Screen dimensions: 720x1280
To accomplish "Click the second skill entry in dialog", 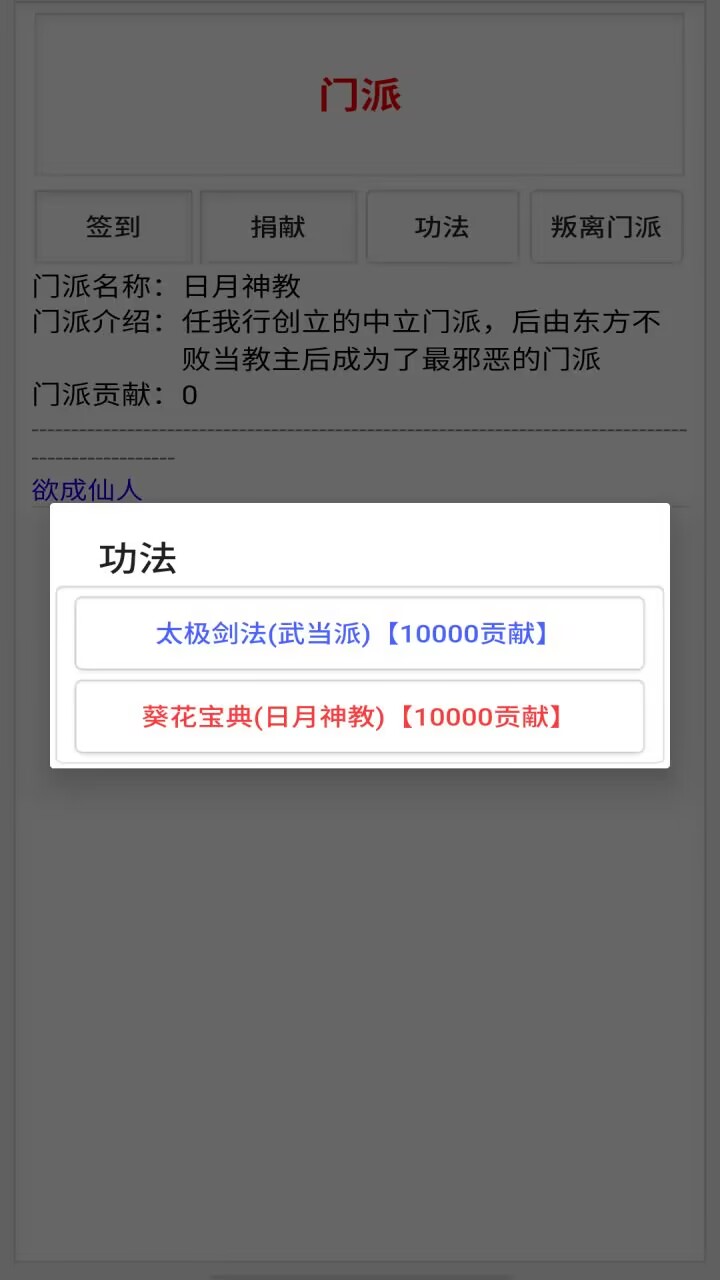I will tap(359, 717).
